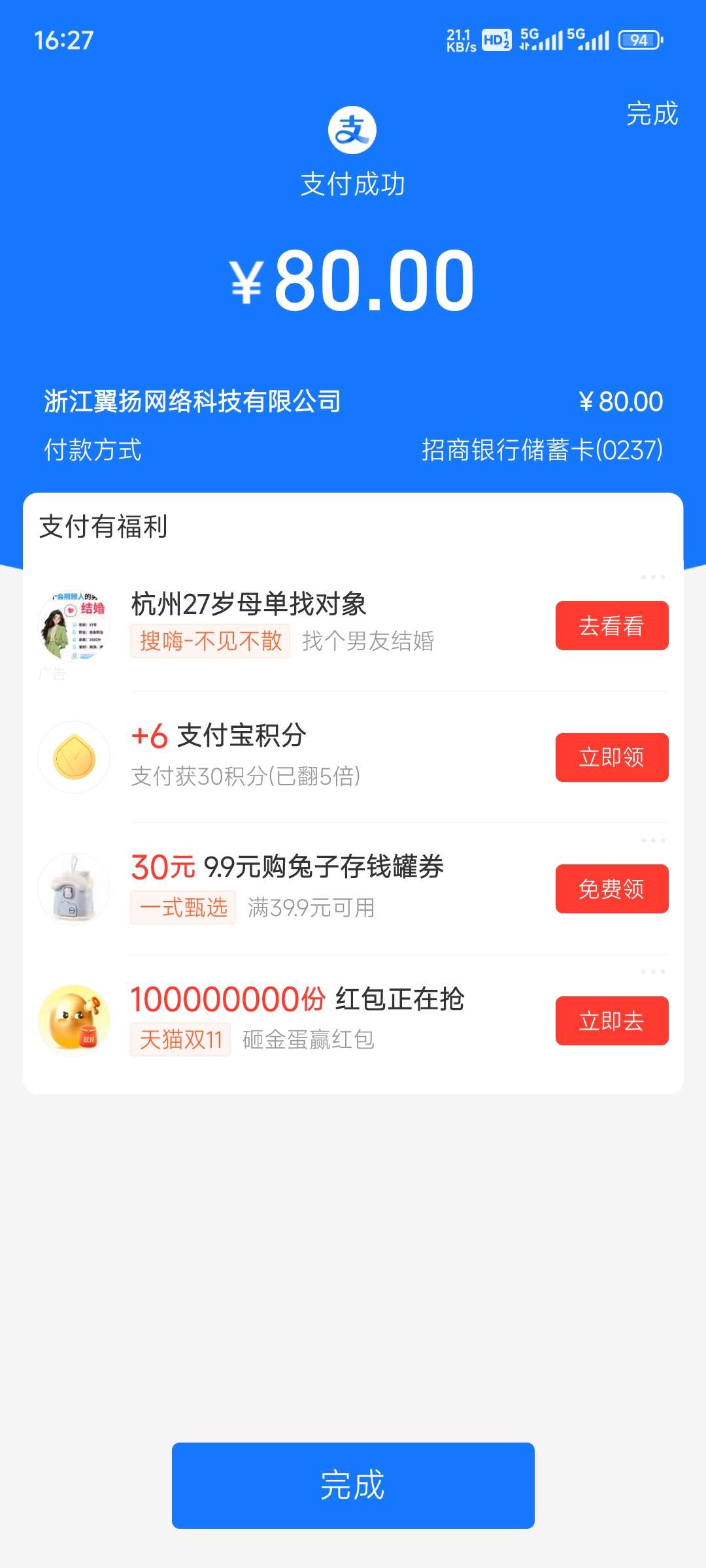Tap 立即去 for 天猫双11 红包

point(611,1021)
